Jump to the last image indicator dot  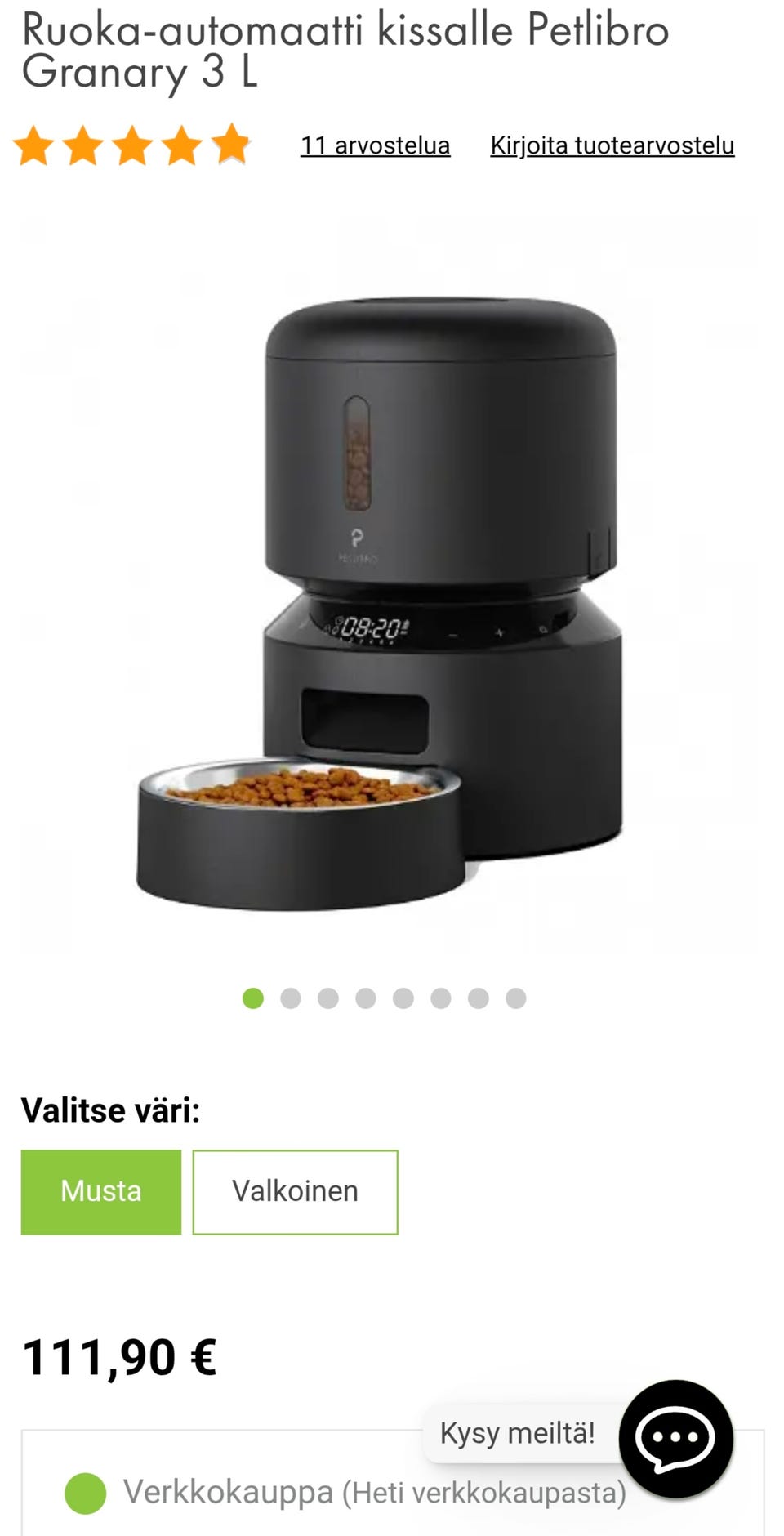coord(516,998)
